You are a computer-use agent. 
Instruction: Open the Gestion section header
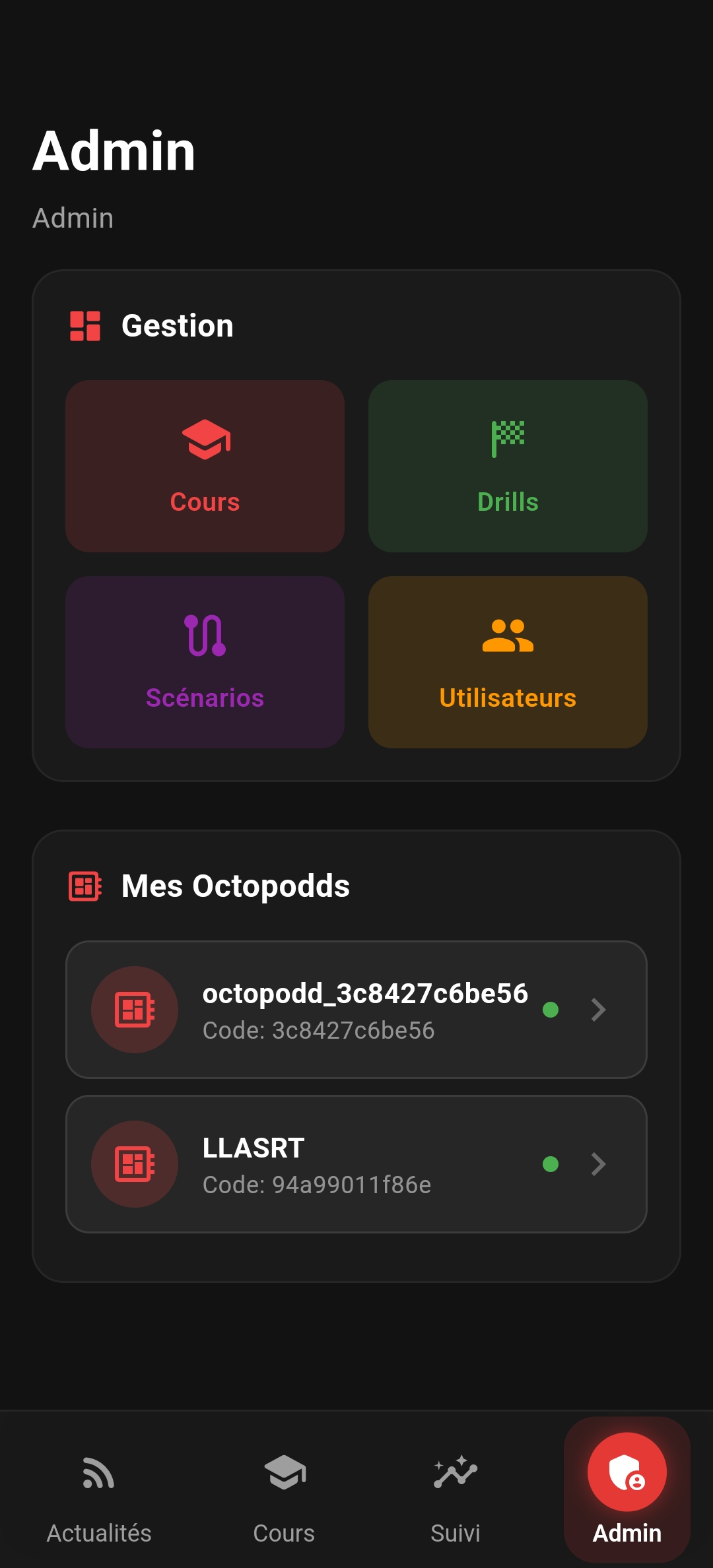tap(177, 325)
